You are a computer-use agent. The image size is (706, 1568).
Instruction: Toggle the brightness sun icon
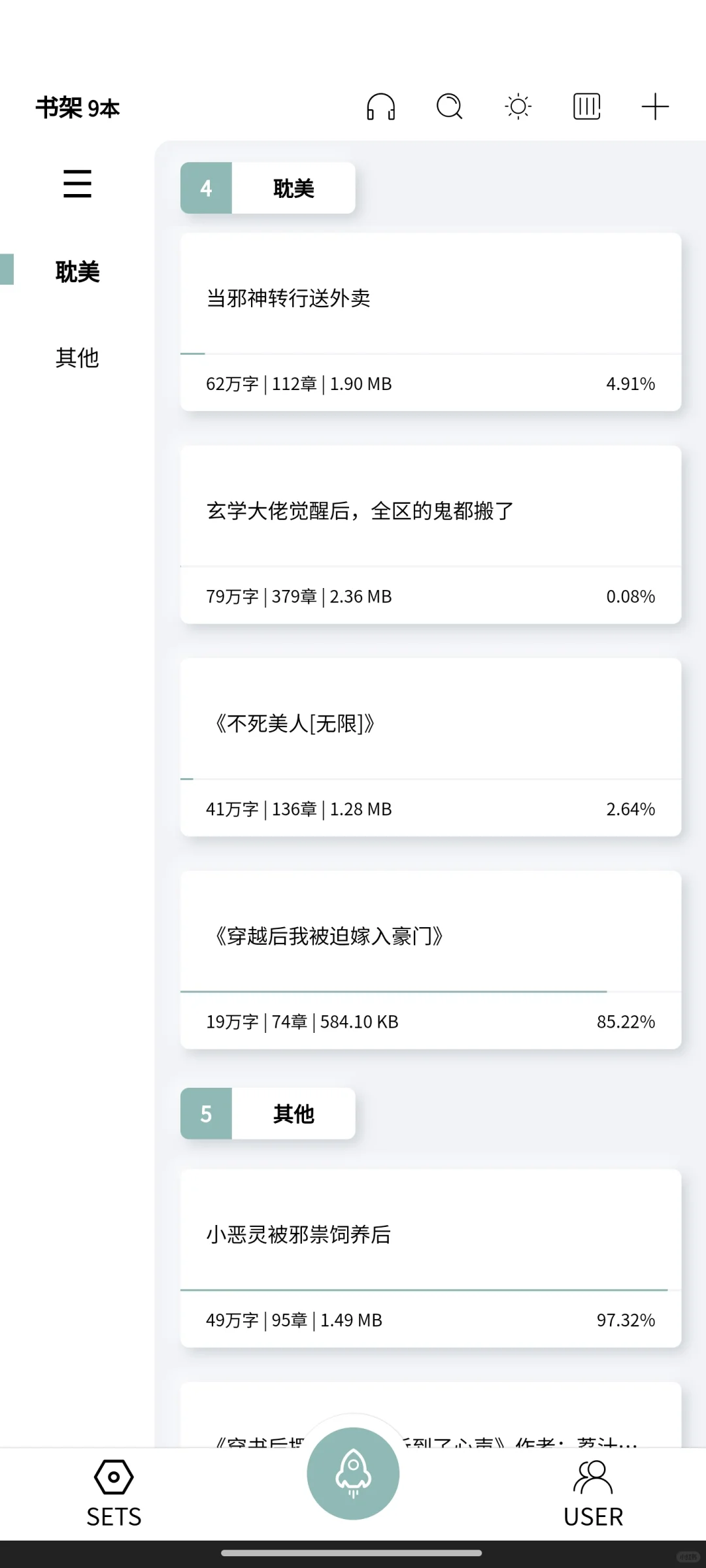click(518, 106)
